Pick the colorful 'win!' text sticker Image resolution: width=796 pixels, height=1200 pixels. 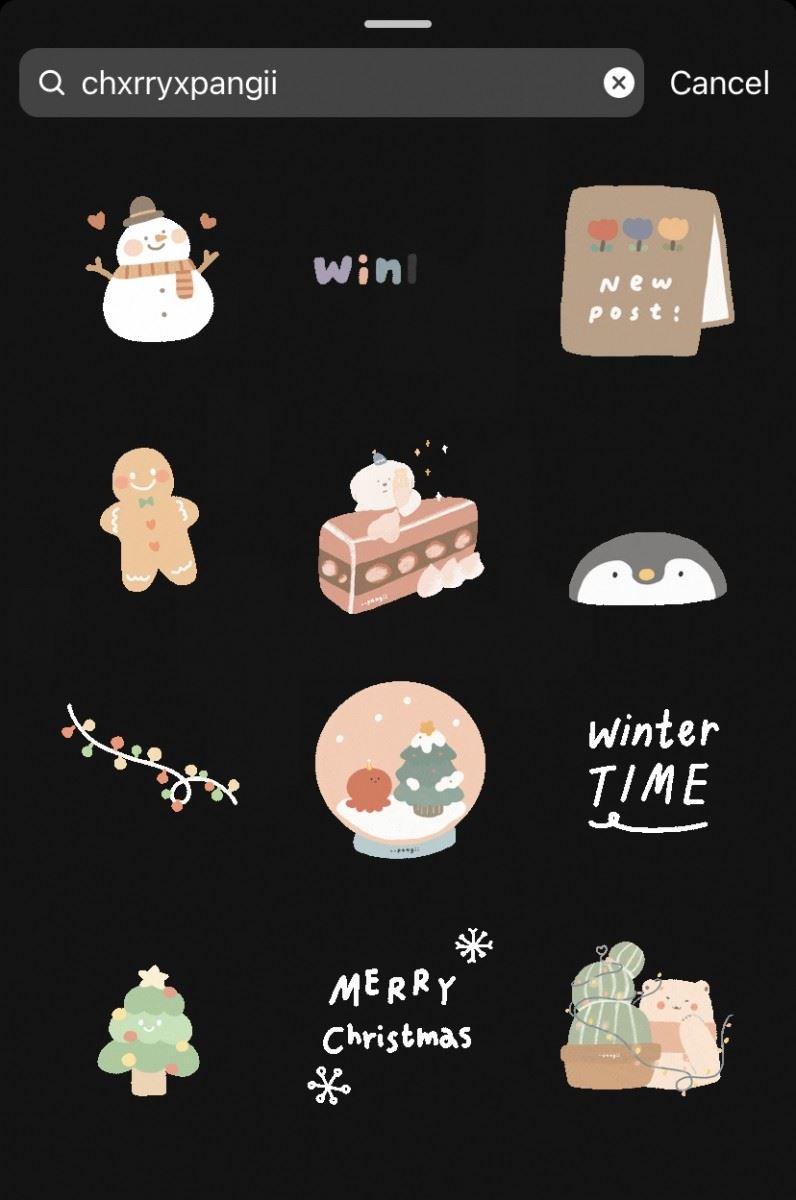(x=369, y=268)
